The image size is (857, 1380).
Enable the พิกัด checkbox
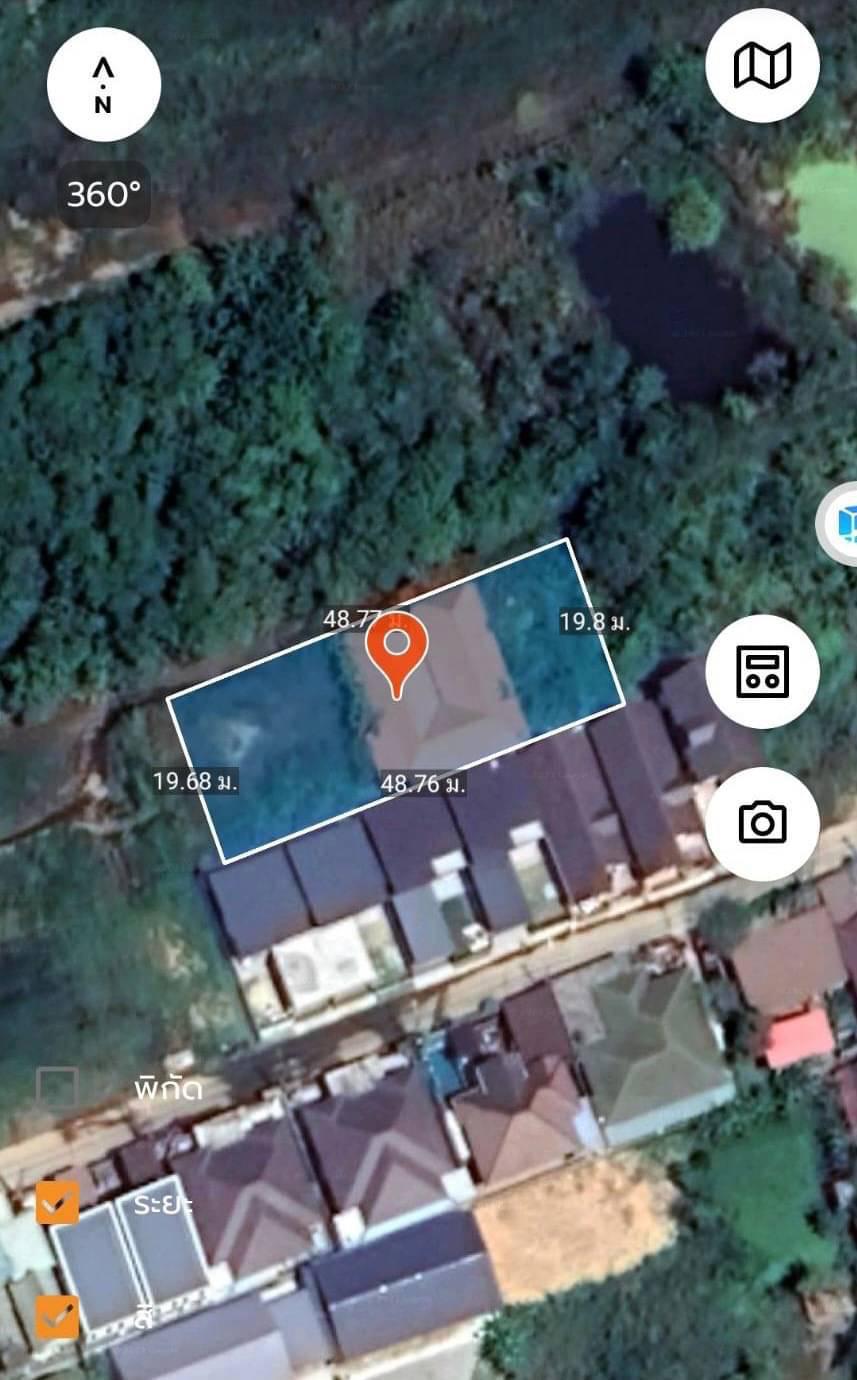tap(57, 1088)
